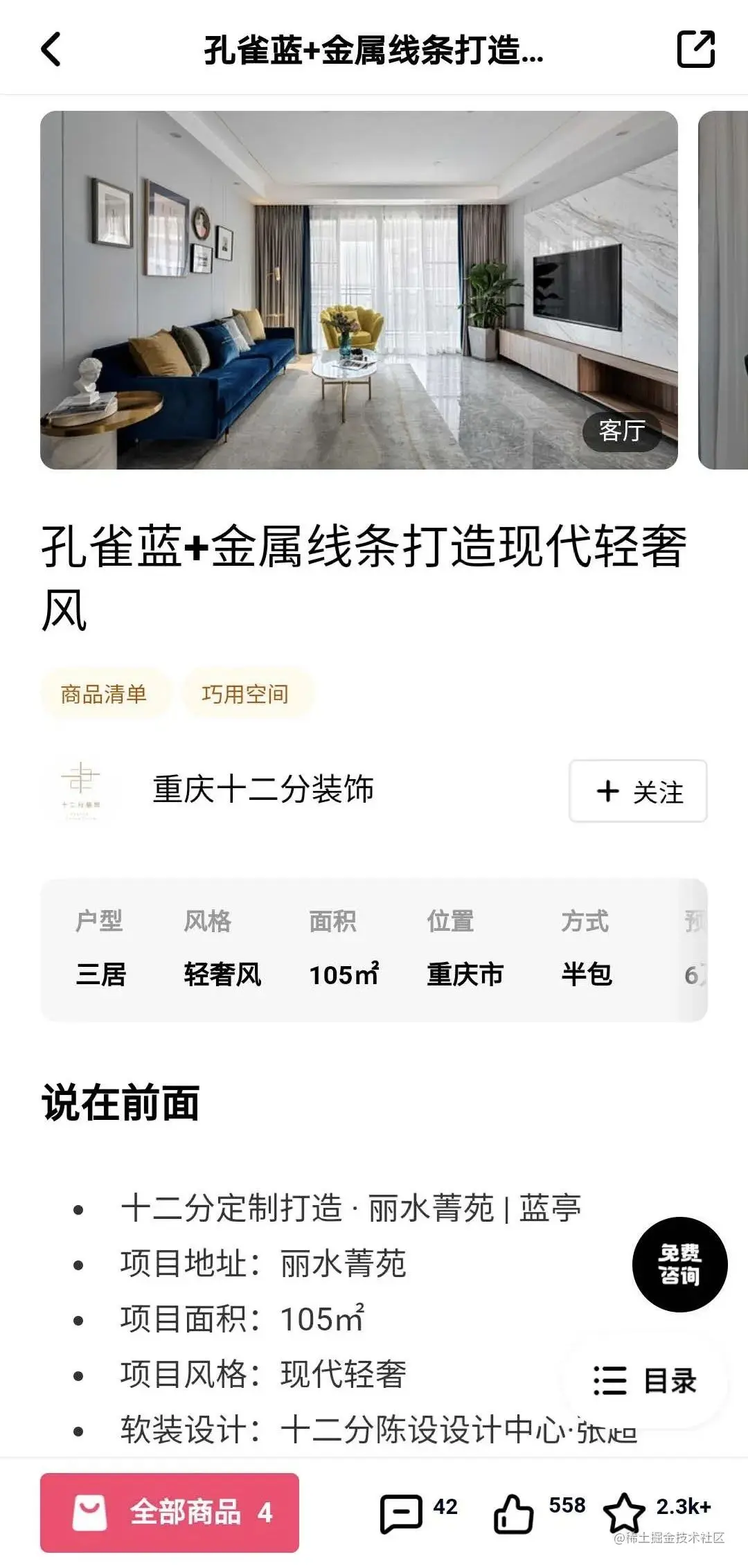Favorite this post with the star
This screenshot has width=748, height=1568.
(x=623, y=1513)
